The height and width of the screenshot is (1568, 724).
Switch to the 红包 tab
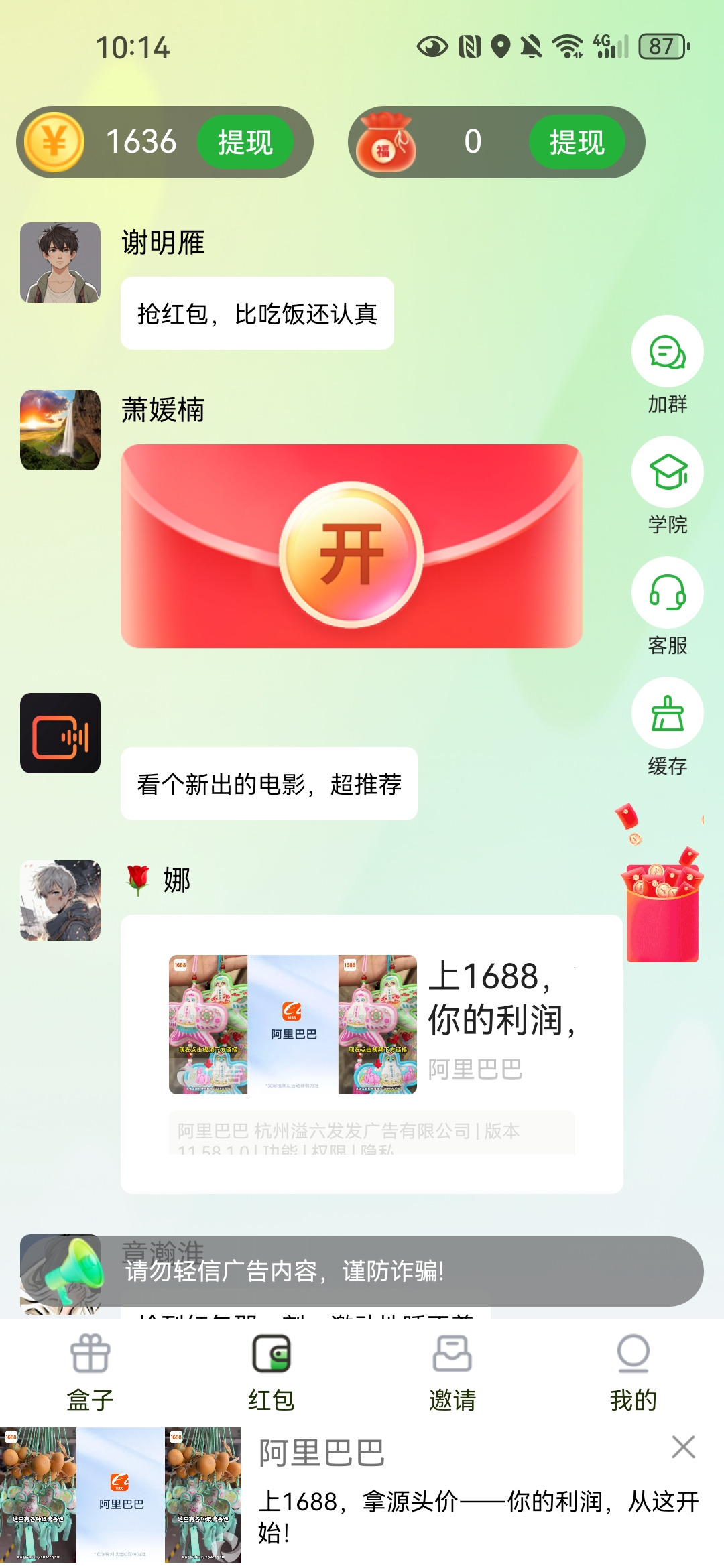271,1370
